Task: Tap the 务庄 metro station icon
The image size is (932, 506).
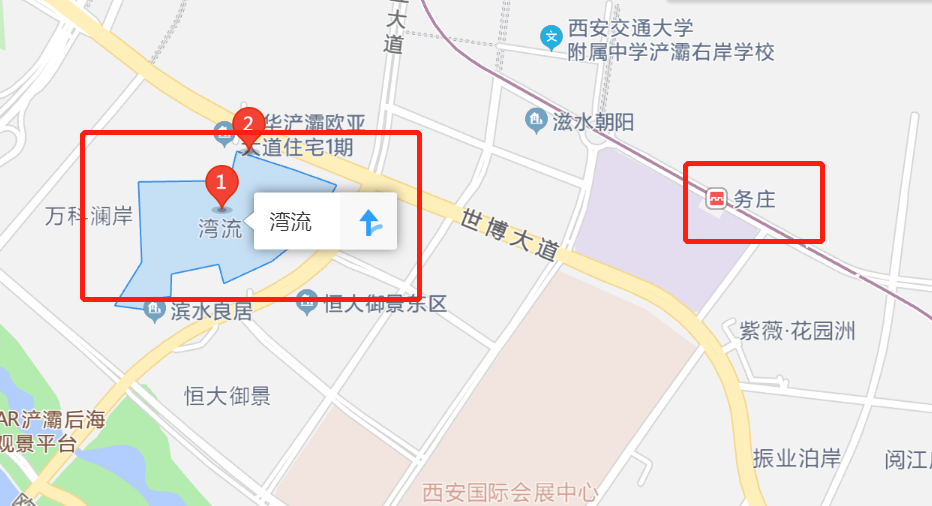Action: pos(716,199)
